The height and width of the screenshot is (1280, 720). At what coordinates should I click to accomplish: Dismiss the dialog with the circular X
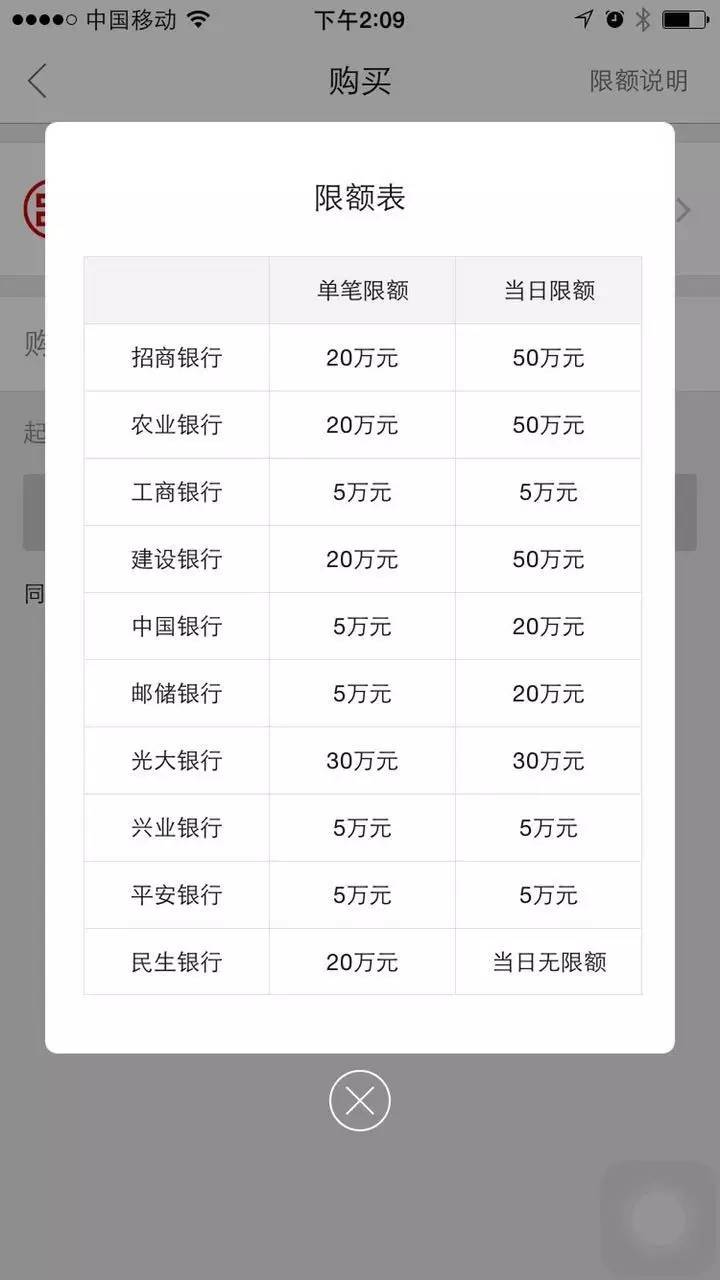360,1099
